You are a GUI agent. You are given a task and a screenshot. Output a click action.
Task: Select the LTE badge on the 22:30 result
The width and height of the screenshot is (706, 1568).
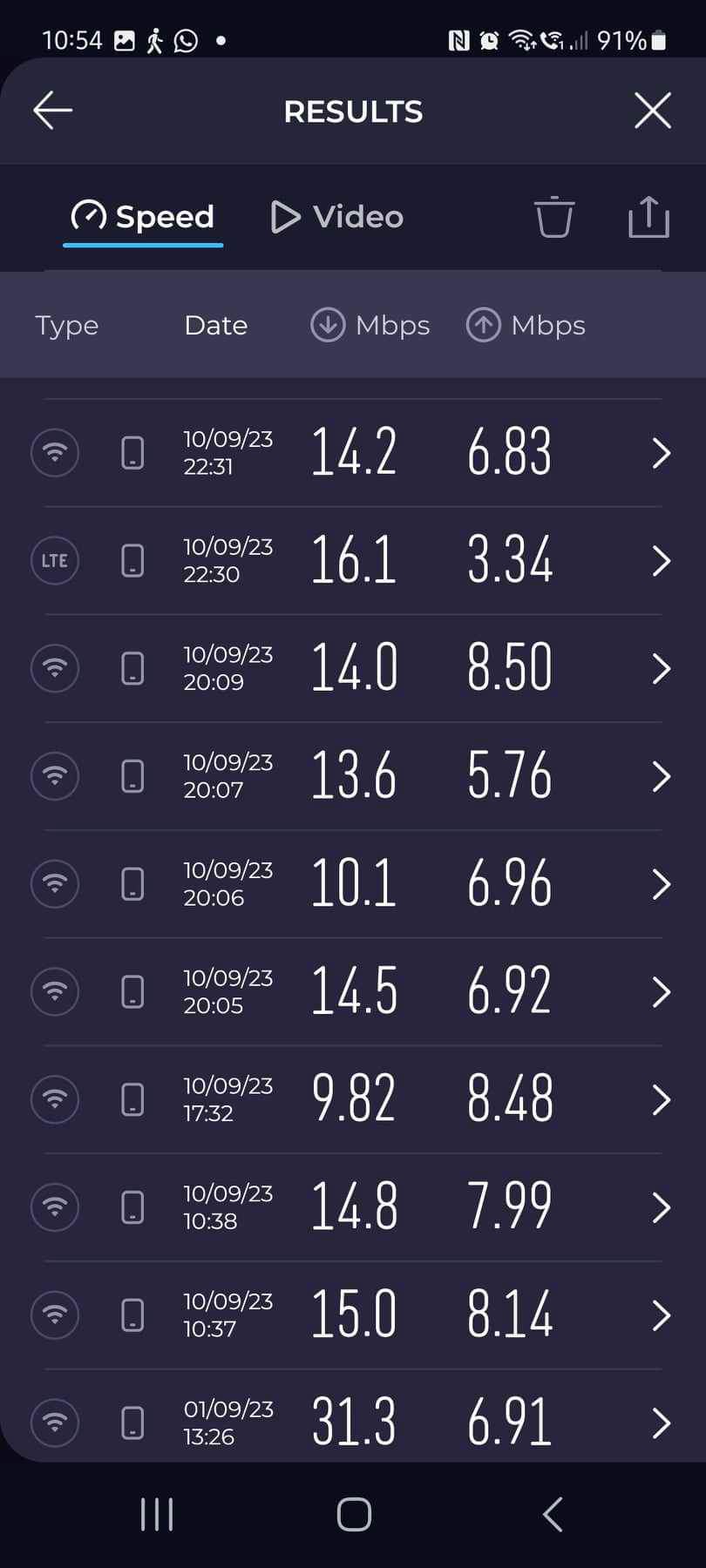(x=54, y=560)
